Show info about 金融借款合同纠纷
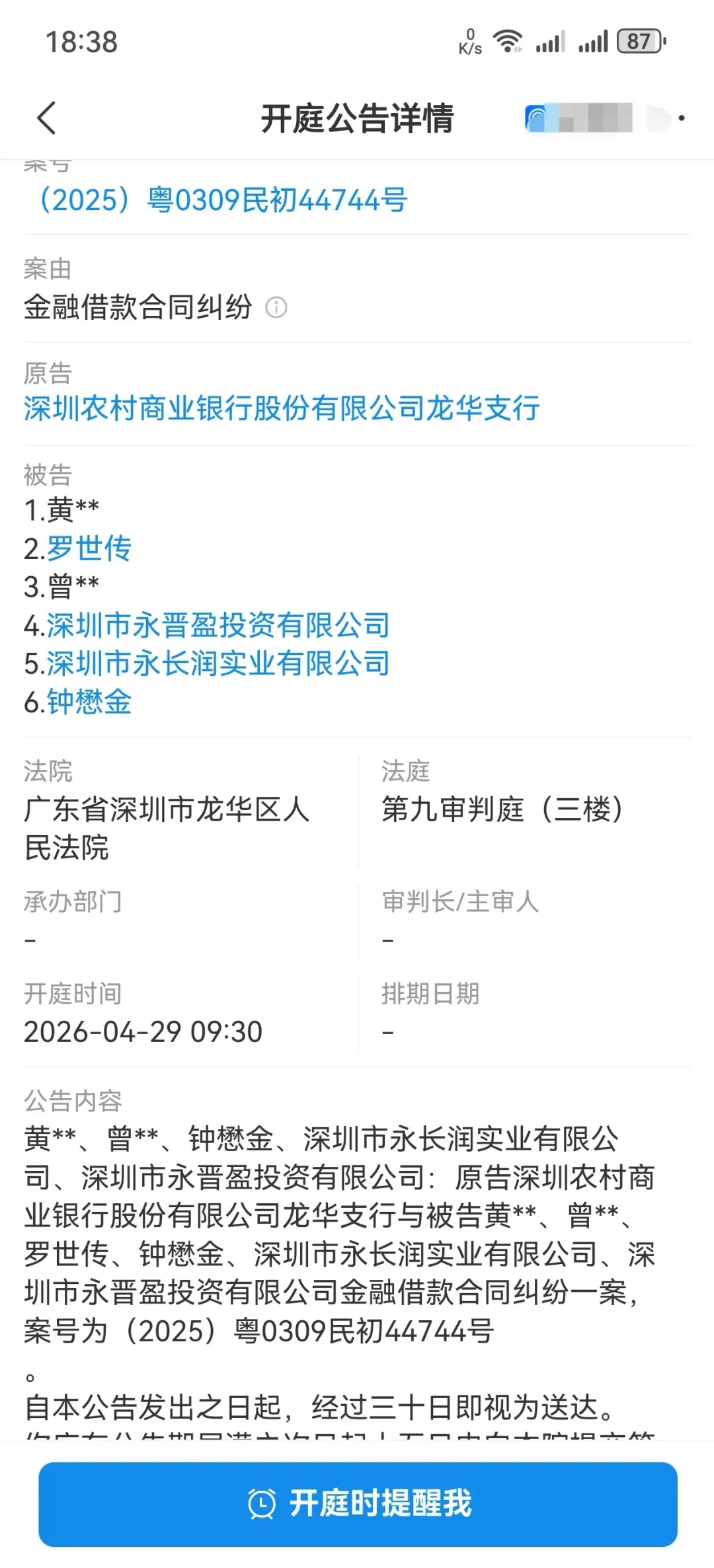The height and width of the screenshot is (1568, 714). 276,307
